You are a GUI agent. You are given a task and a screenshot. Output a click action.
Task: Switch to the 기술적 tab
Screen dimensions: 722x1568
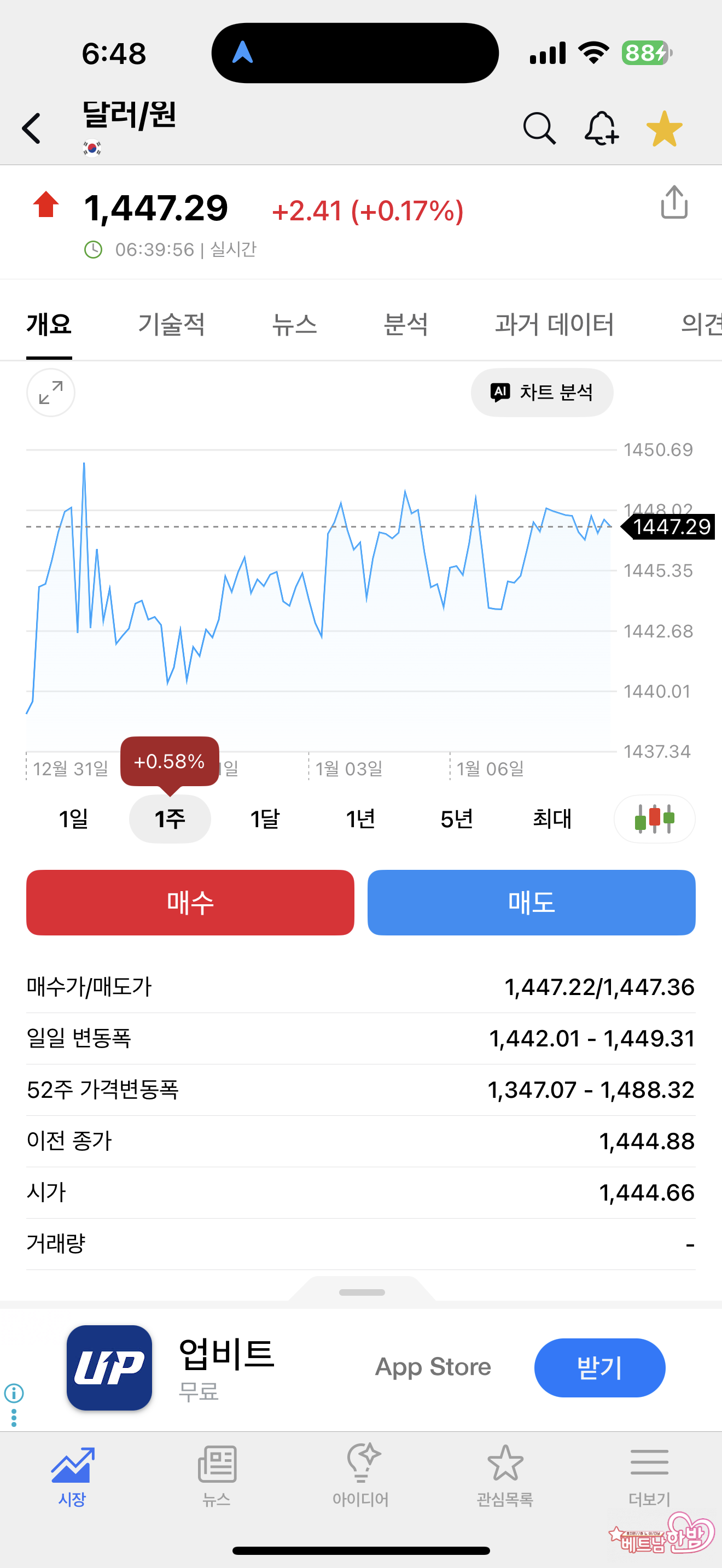pos(171,324)
